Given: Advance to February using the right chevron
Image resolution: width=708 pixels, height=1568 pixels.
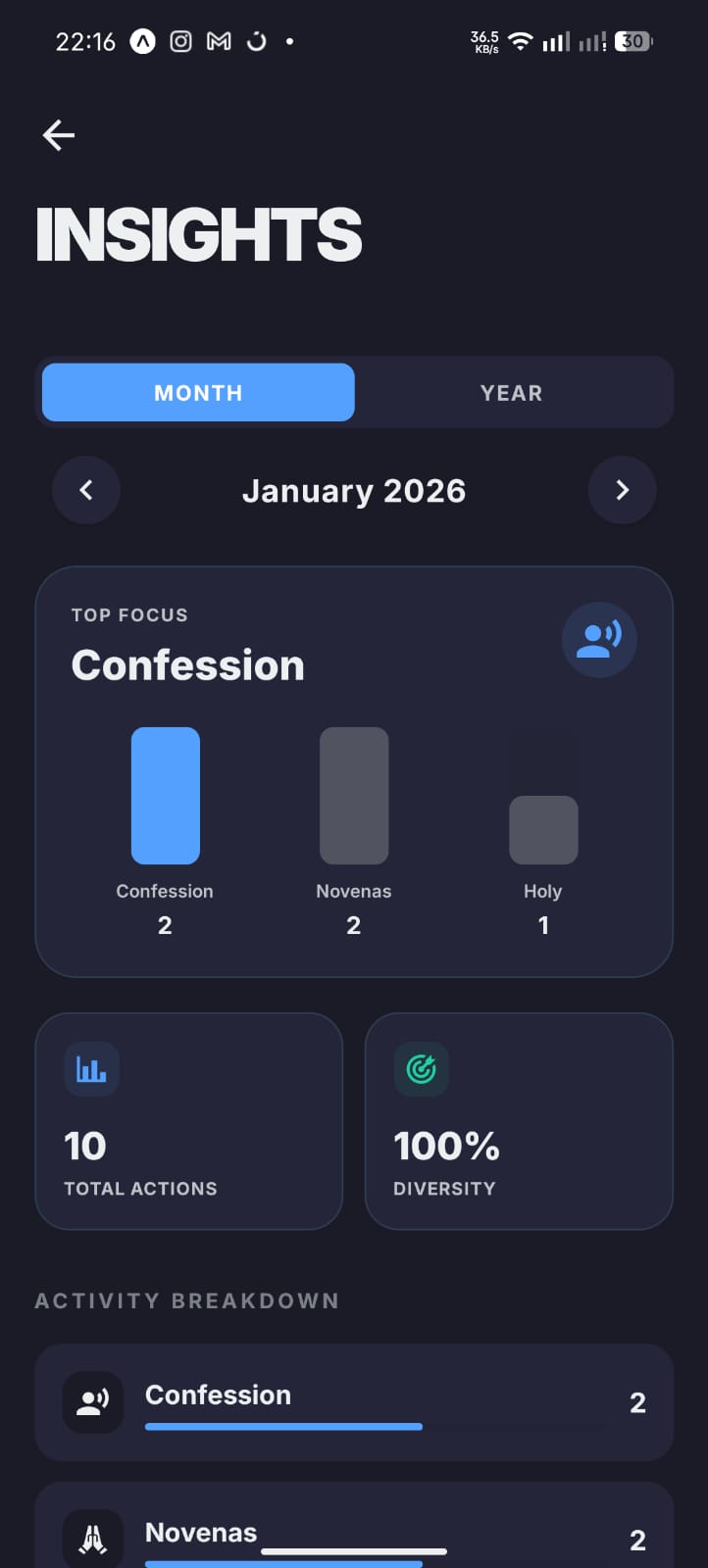Looking at the screenshot, I should coord(622,490).
